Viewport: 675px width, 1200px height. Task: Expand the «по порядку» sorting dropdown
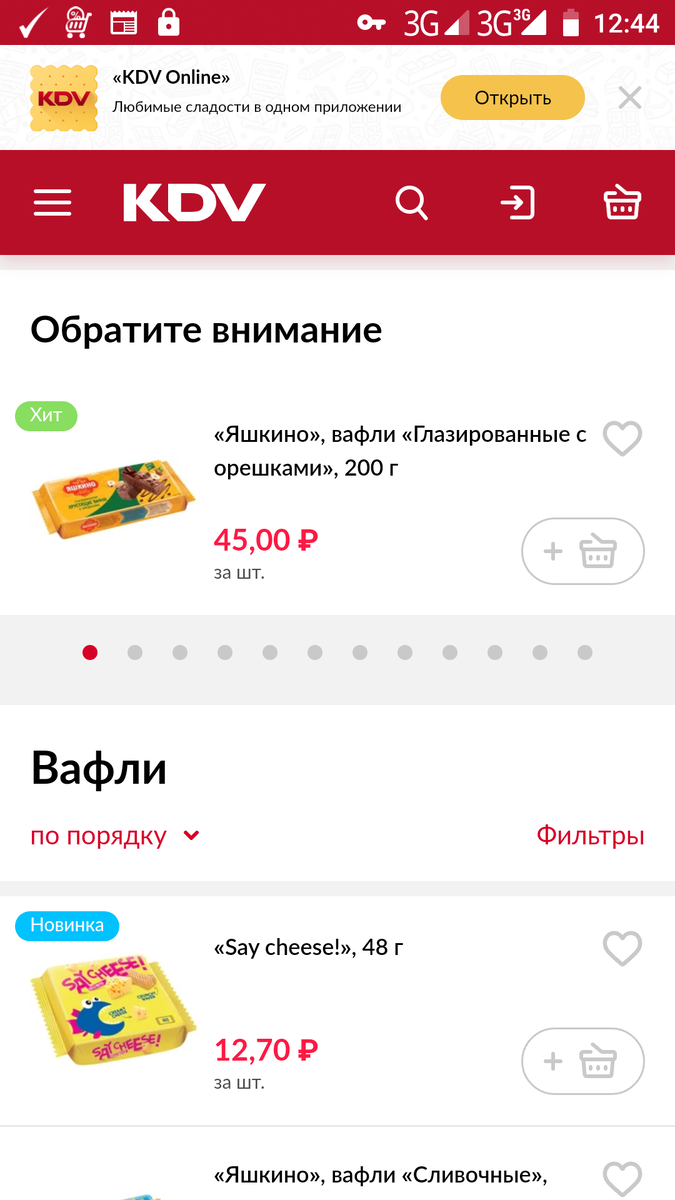coord(115,836)
